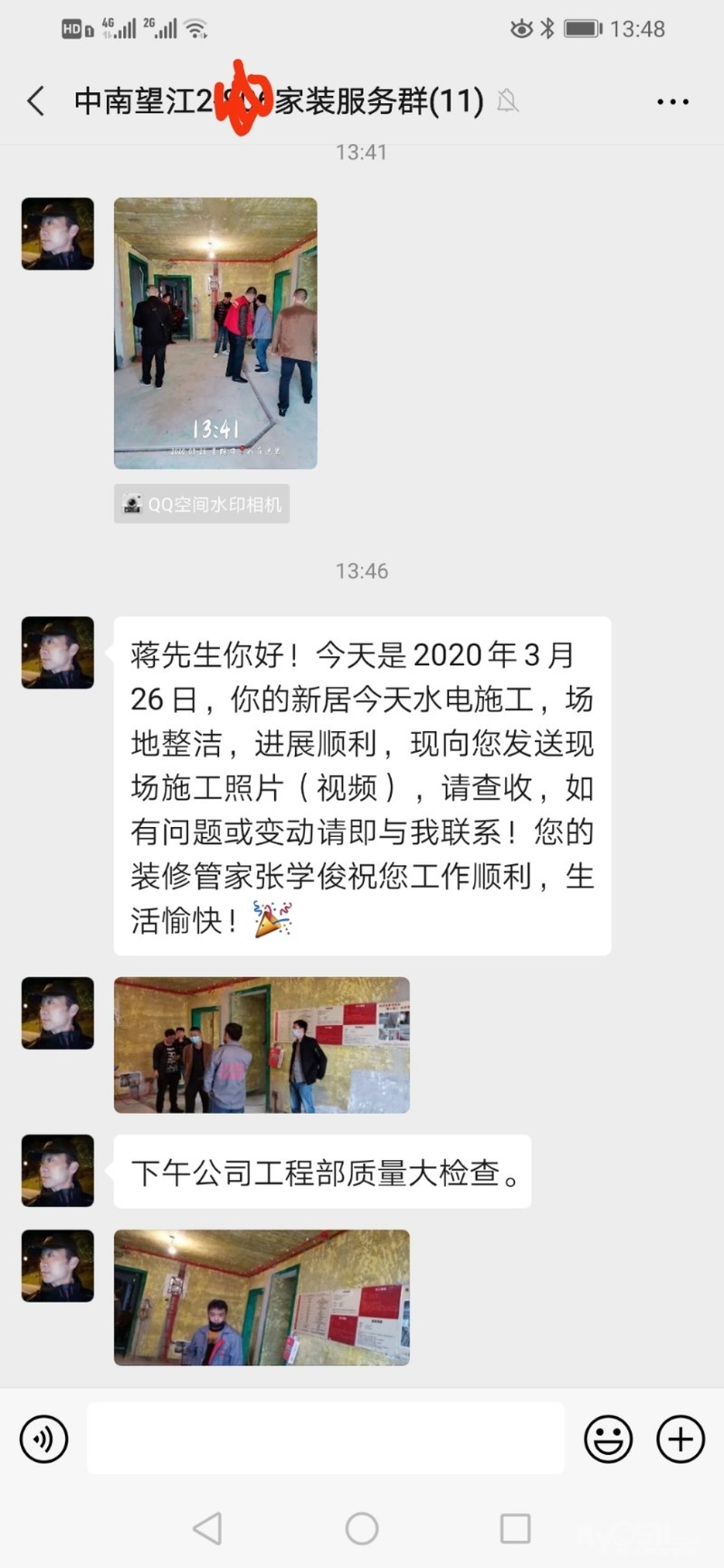724x1568 pixels.
Task: View photo below the 下午公司工程部质量大检查 message
Action: point(262,1297)
